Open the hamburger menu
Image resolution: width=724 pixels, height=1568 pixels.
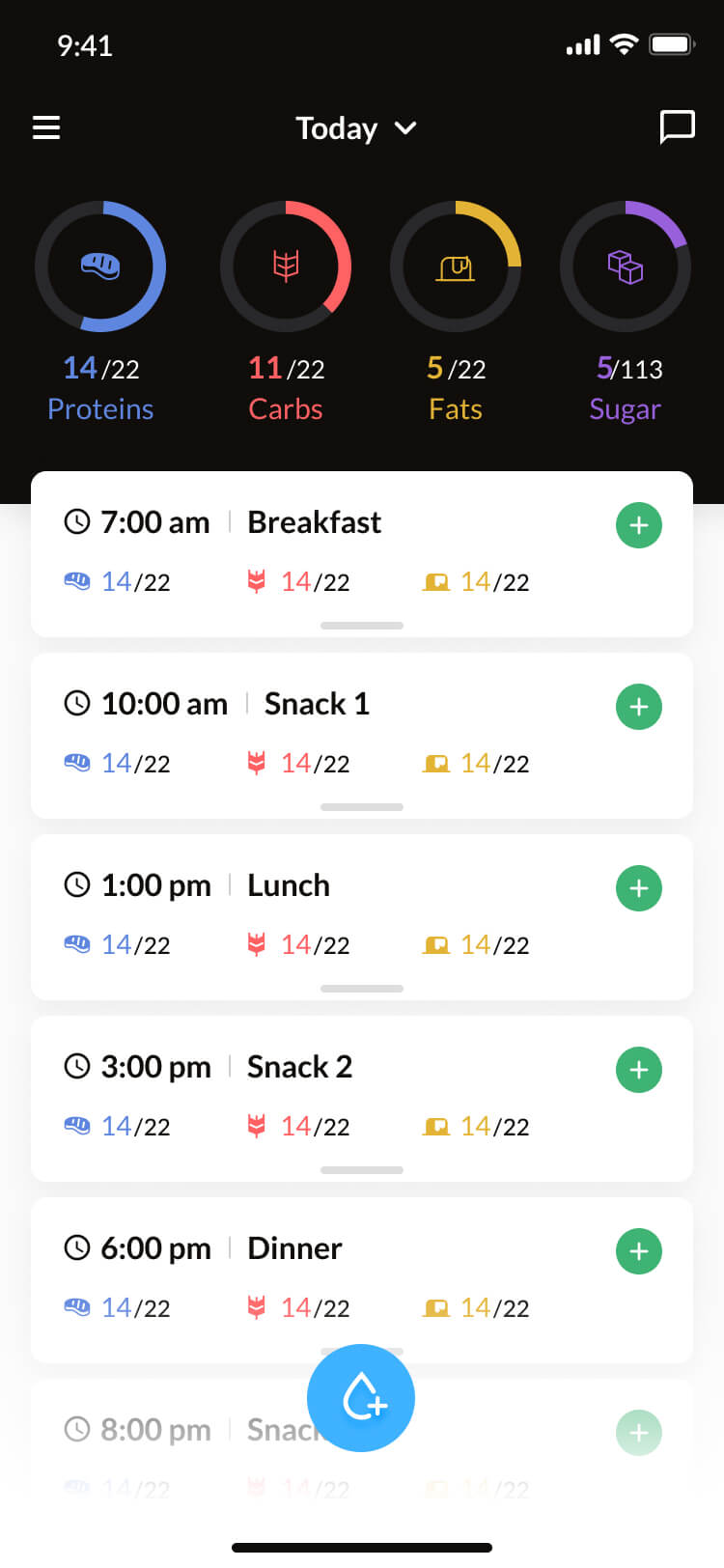click(46, 127)
